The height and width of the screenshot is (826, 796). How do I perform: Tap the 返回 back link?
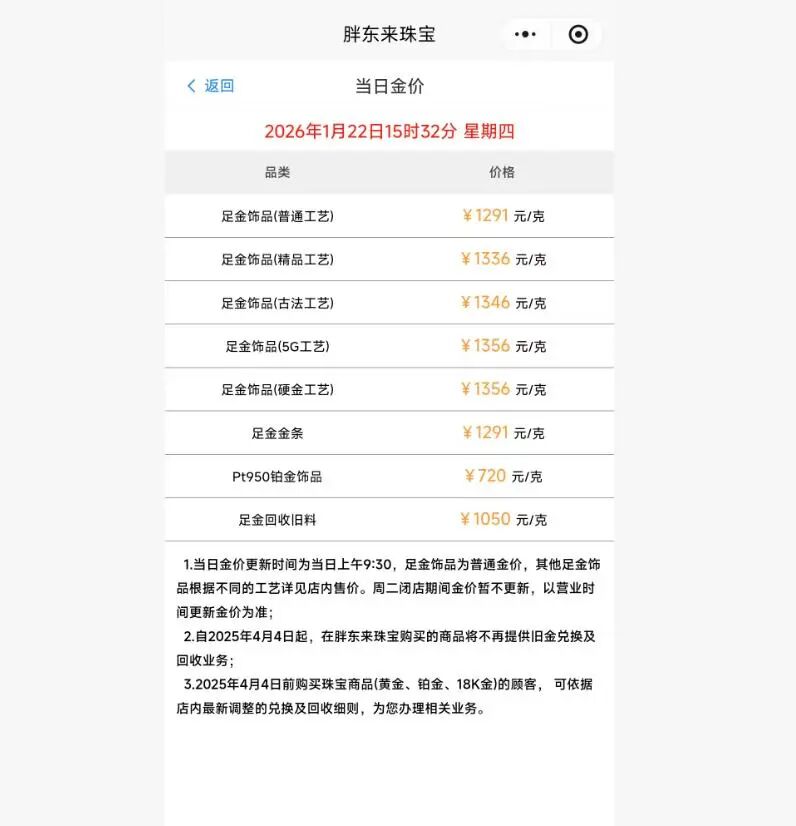click(x=213, y=86)
